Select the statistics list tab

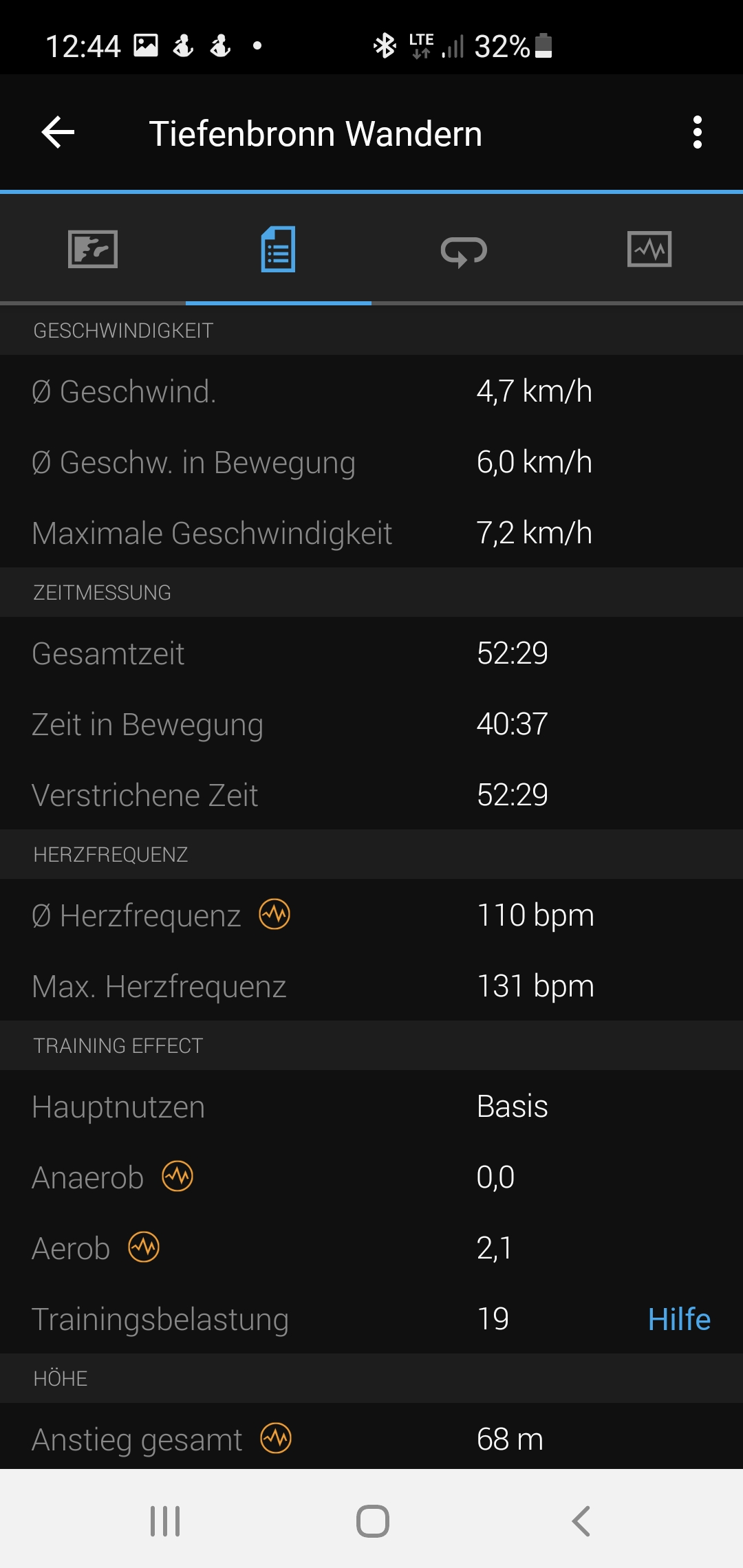click(279, 249)
